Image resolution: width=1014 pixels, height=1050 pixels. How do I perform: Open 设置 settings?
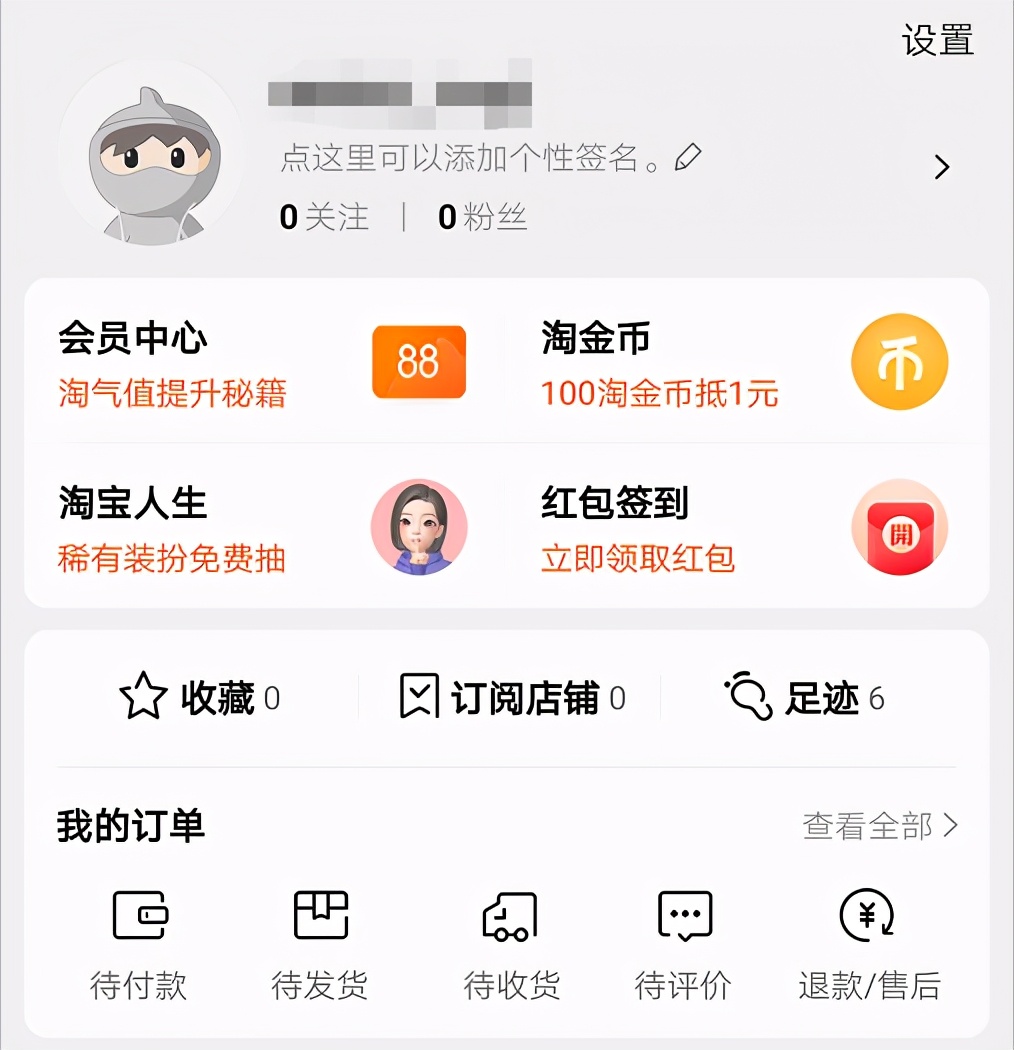[936, 42]
